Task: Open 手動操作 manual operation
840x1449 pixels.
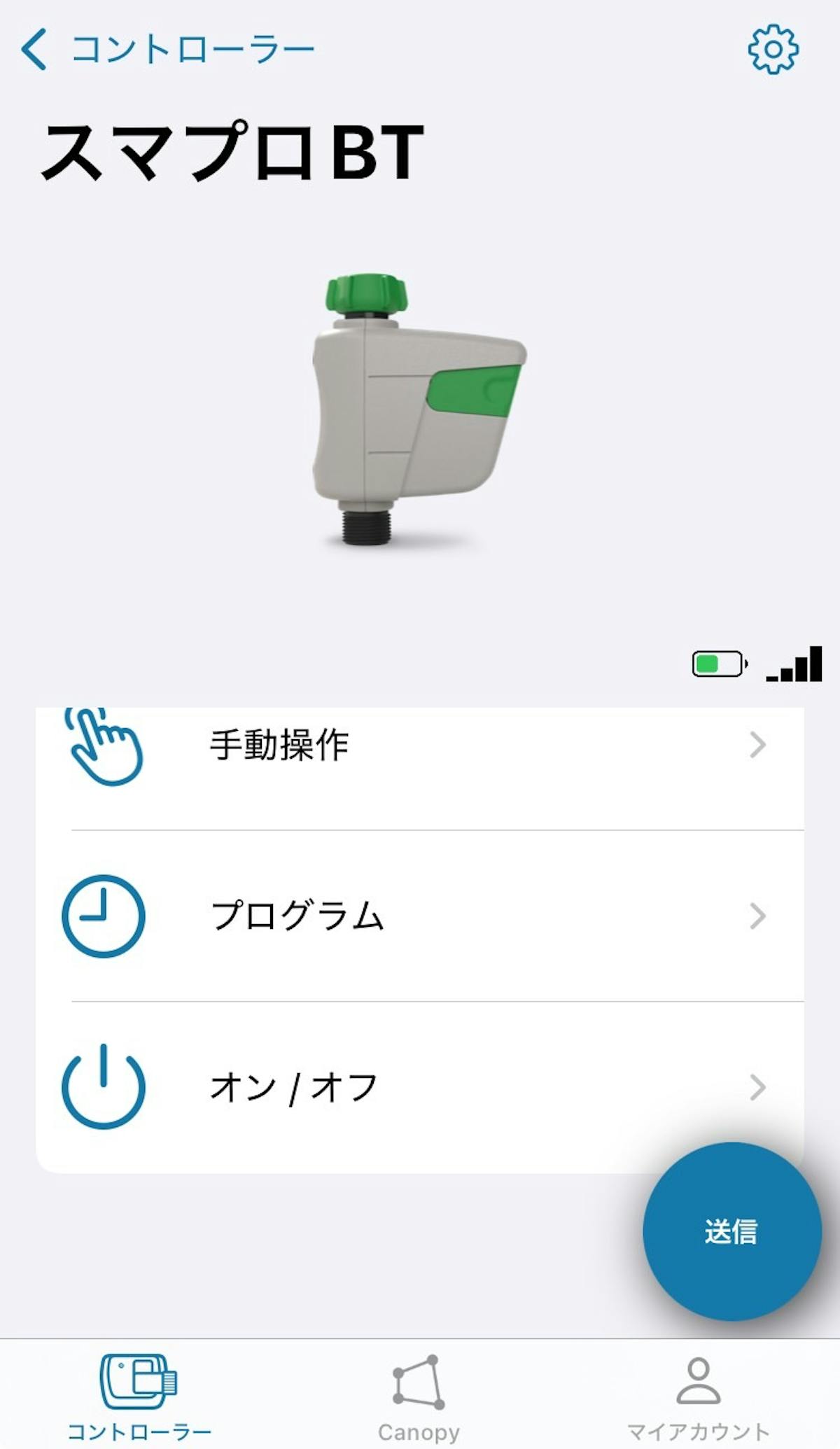Action: (x=420, y=746)
